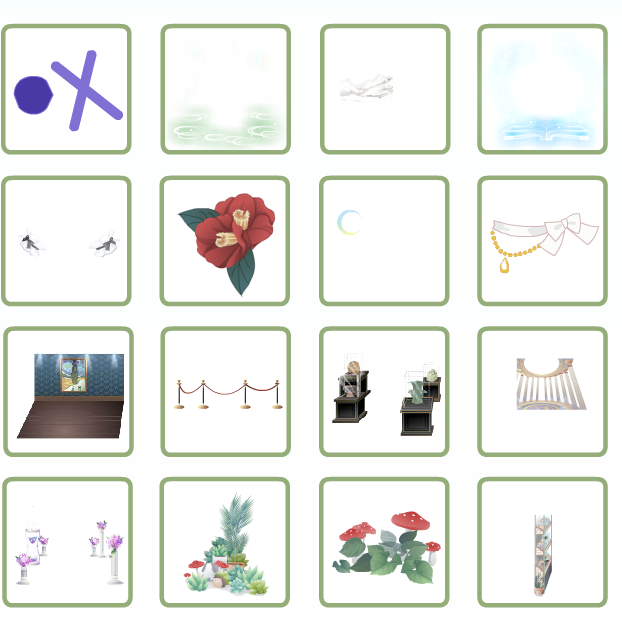
Task: Open the small white cloud item tile
Action: pyautogui.click(x=384, y=90)
